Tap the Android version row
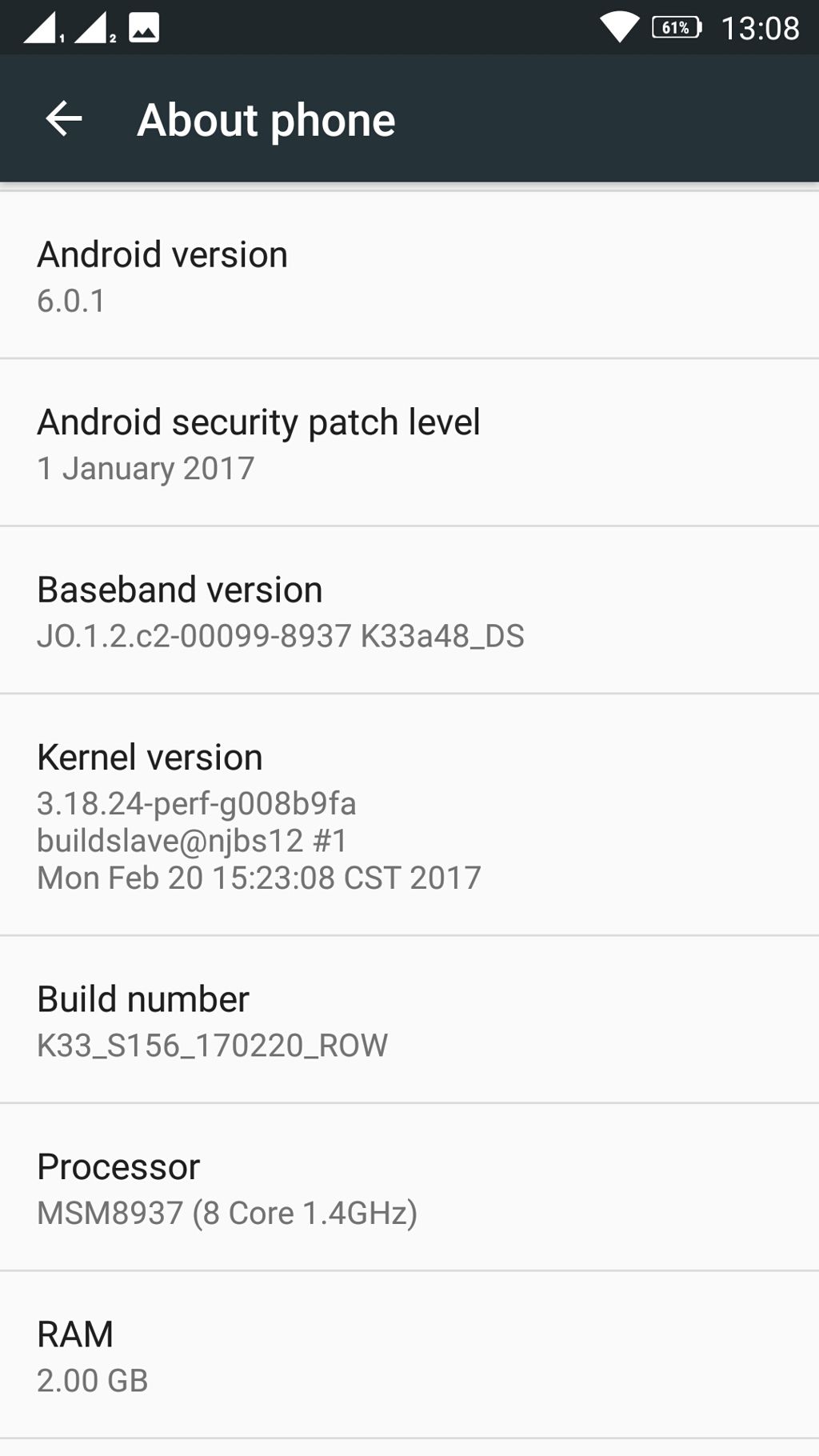The width and height of the screenshot is (819, 1456). pyautogui.click(x=409, y=276)
